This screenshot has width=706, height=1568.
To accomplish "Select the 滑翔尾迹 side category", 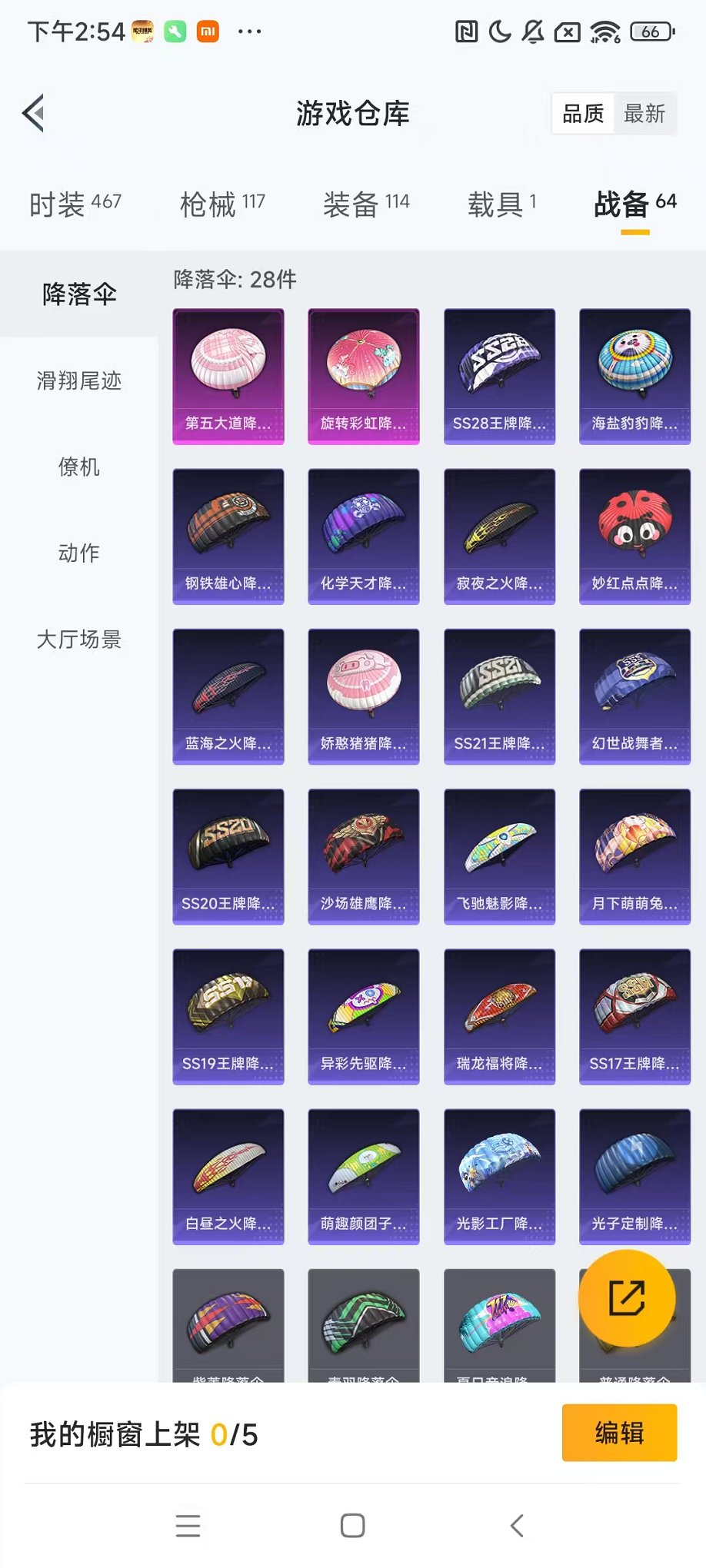I will click(79, 380).
